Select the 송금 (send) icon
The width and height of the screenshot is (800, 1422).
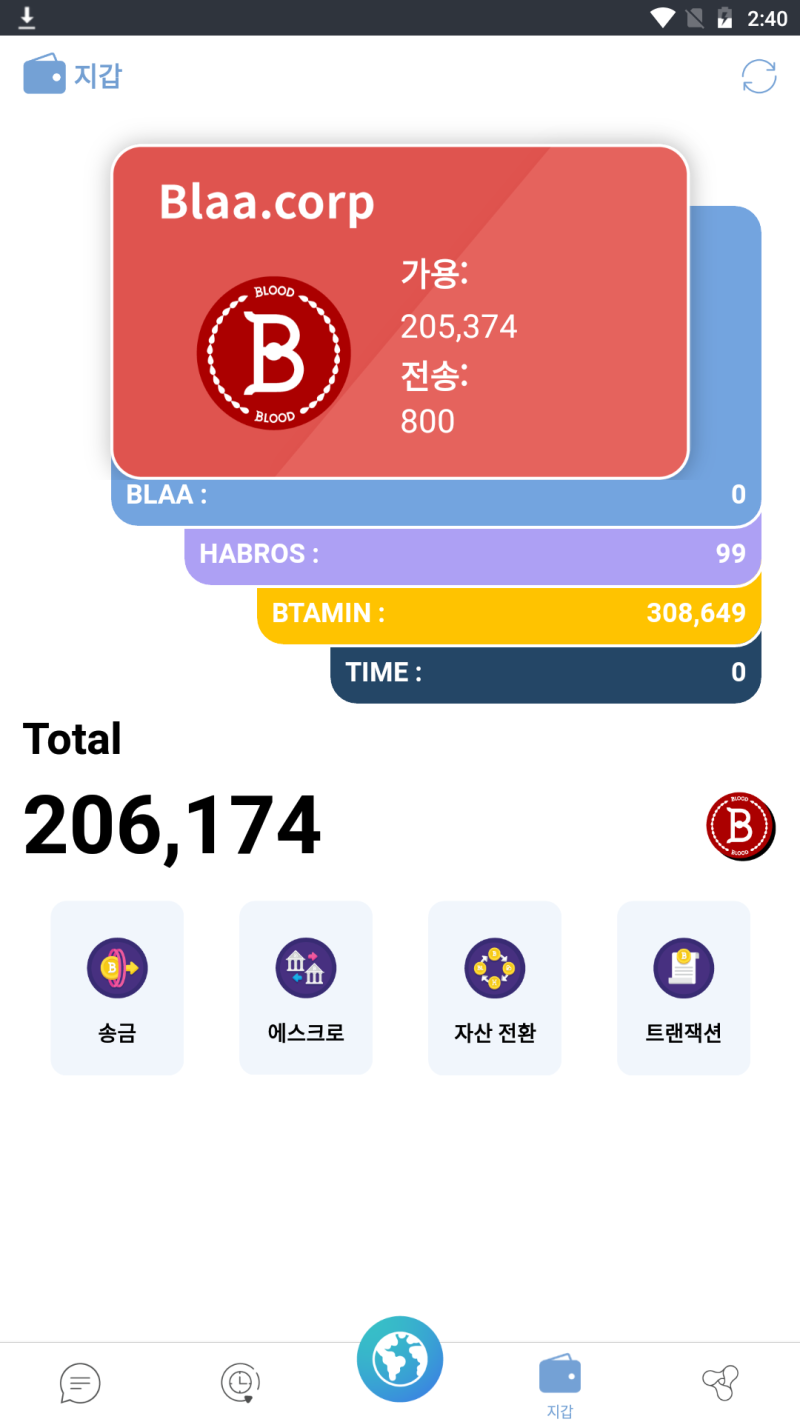tap(117, 967)
